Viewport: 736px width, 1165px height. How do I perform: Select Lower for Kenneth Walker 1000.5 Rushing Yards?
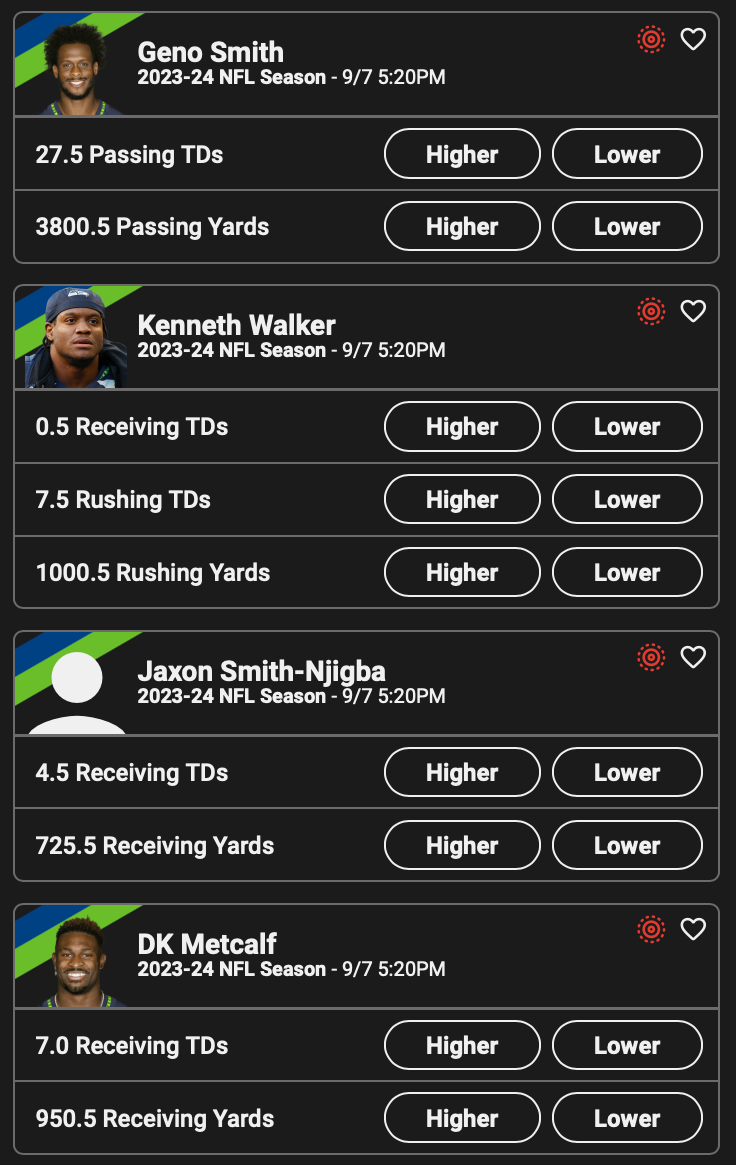(x=627, y=572)
